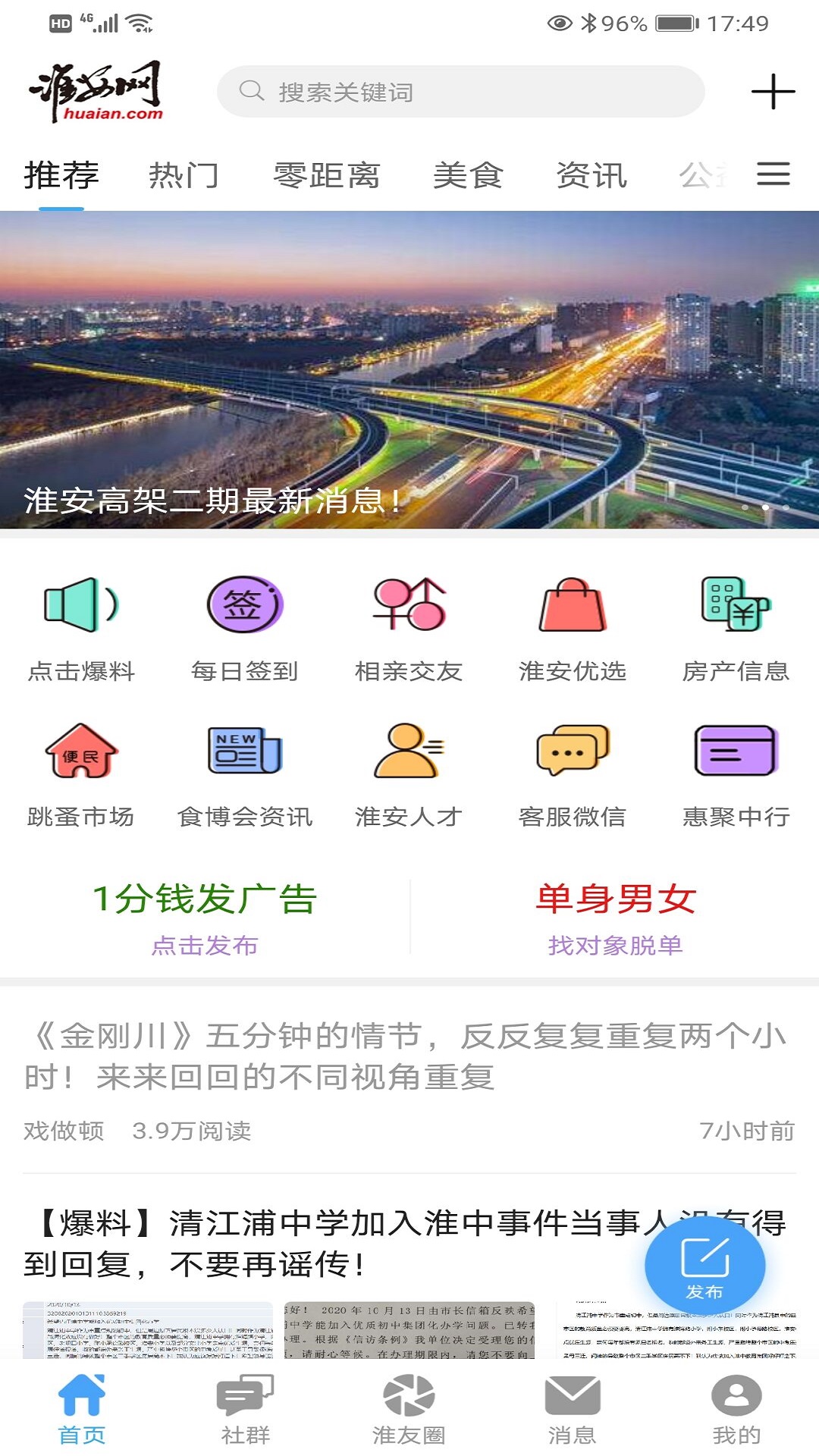Tap the 淮安人才 talent icon
This screenshot has width=819, height=1456.
tap(409, 755)
